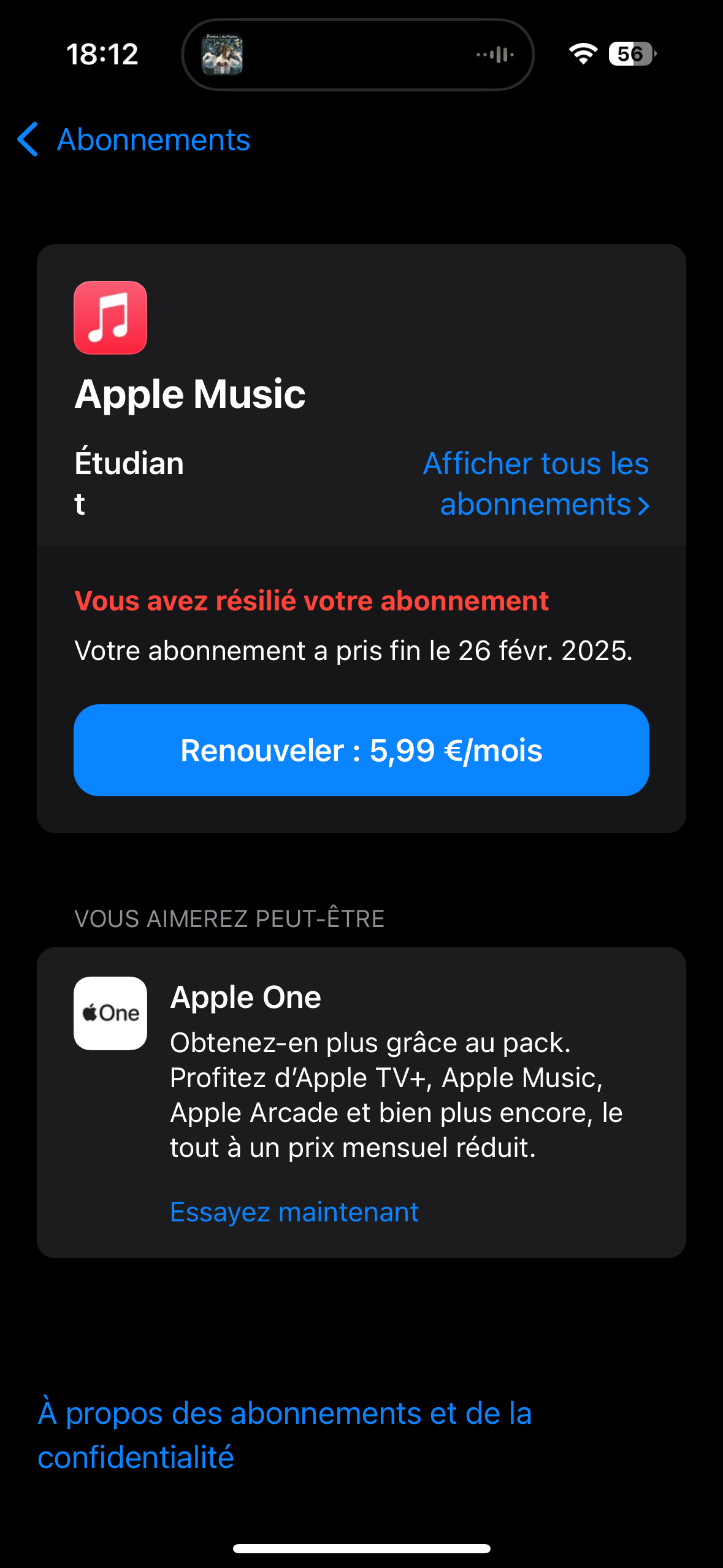The image size is (723, 1568).
Task: Open the Apple One offer card
Action: click(361, 1067)
